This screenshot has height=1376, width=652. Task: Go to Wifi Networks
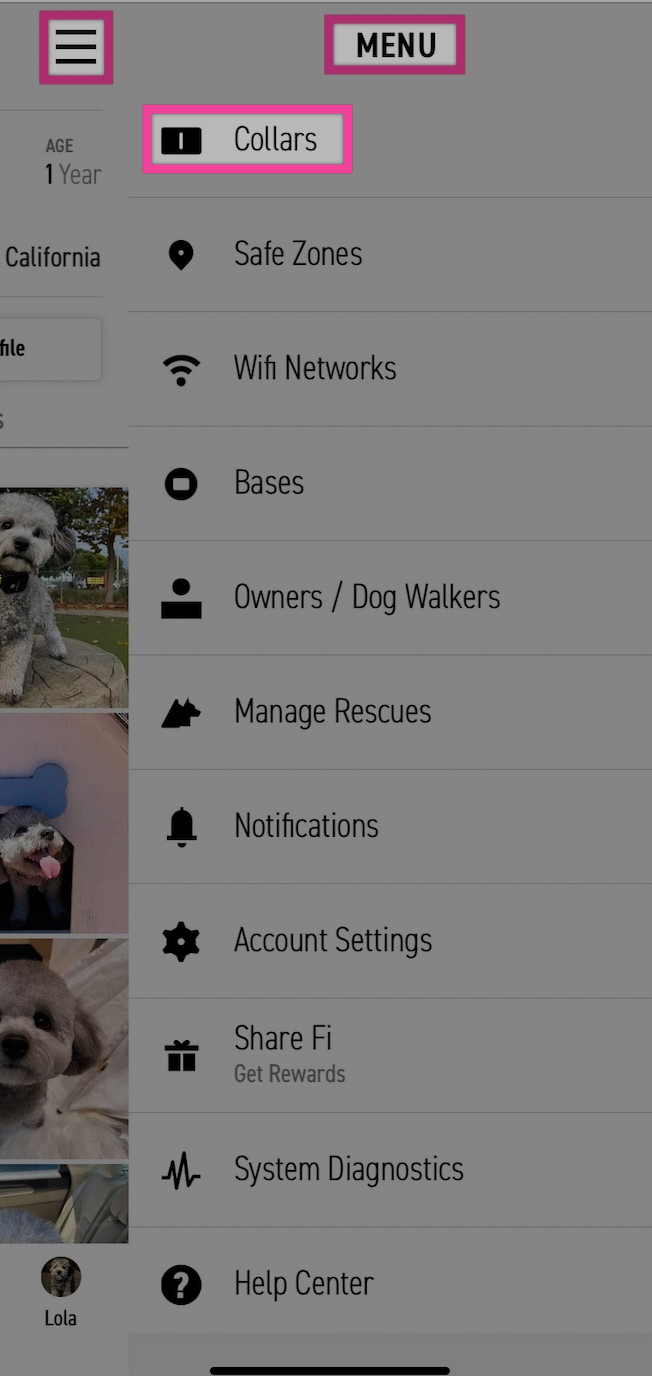tap(315, 368)
